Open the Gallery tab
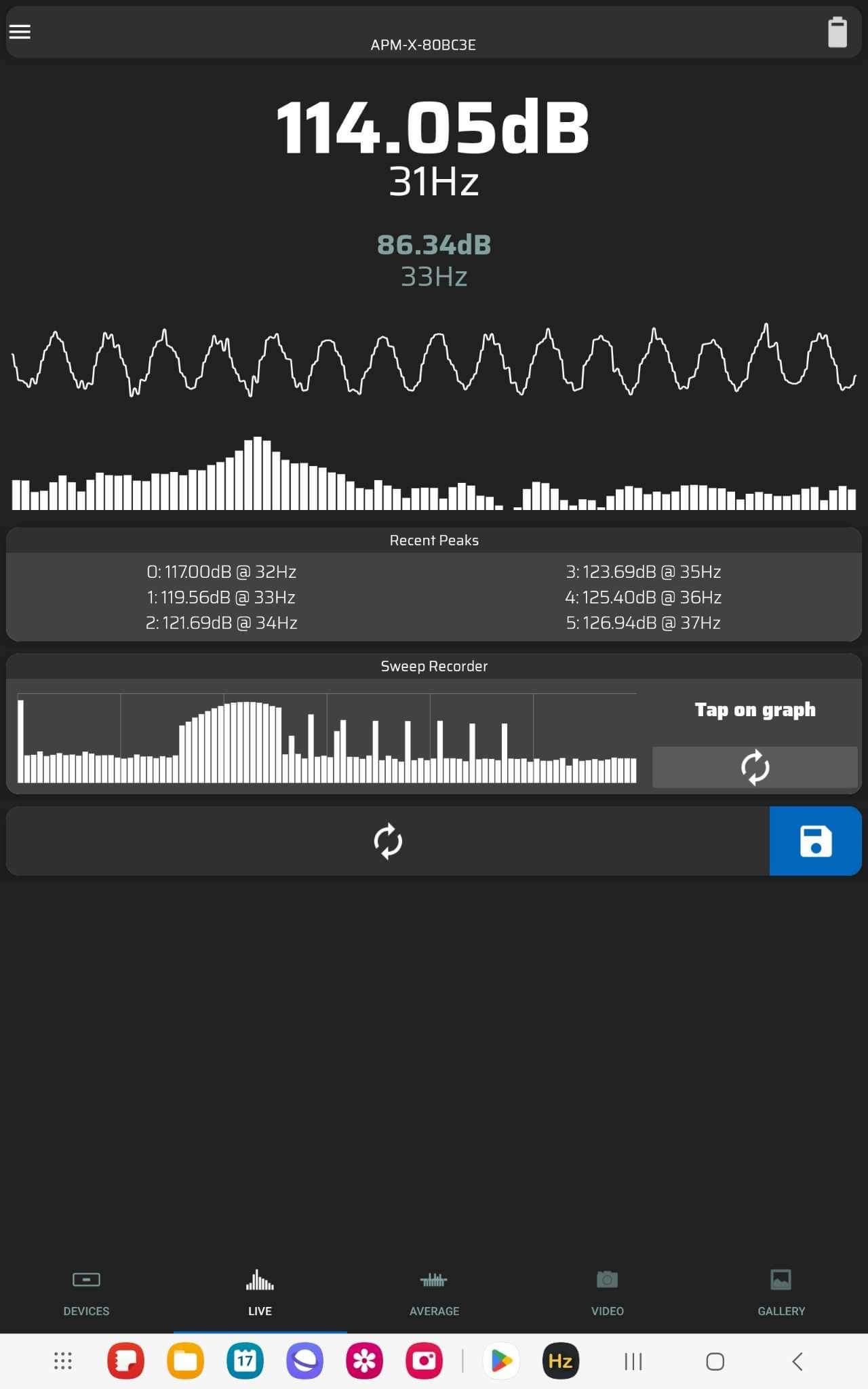Screen dimensions: 868x1389 (x=781, y=1293)
